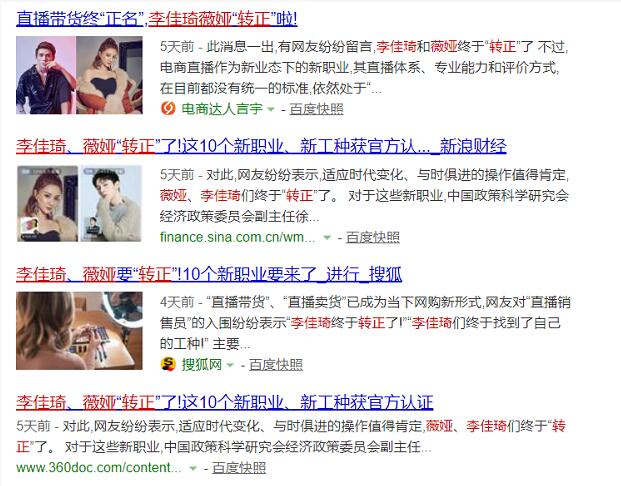Screen dimensions: 621x486
Task: Expand dropdown arrow beside www.360doc.com
Action: click(x=194, y=468)
